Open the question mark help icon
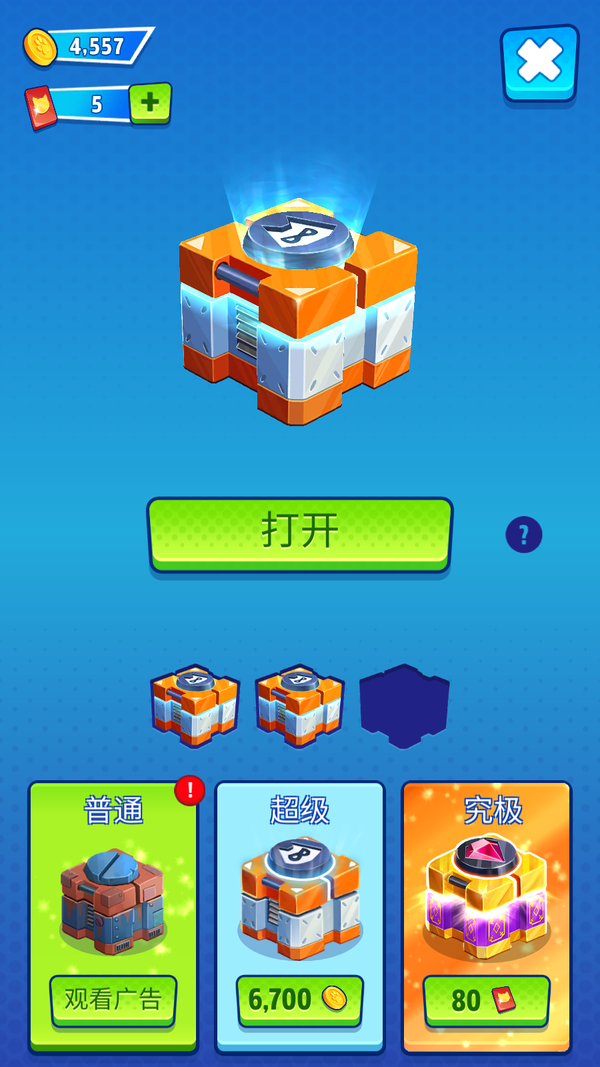 [523, 535]
